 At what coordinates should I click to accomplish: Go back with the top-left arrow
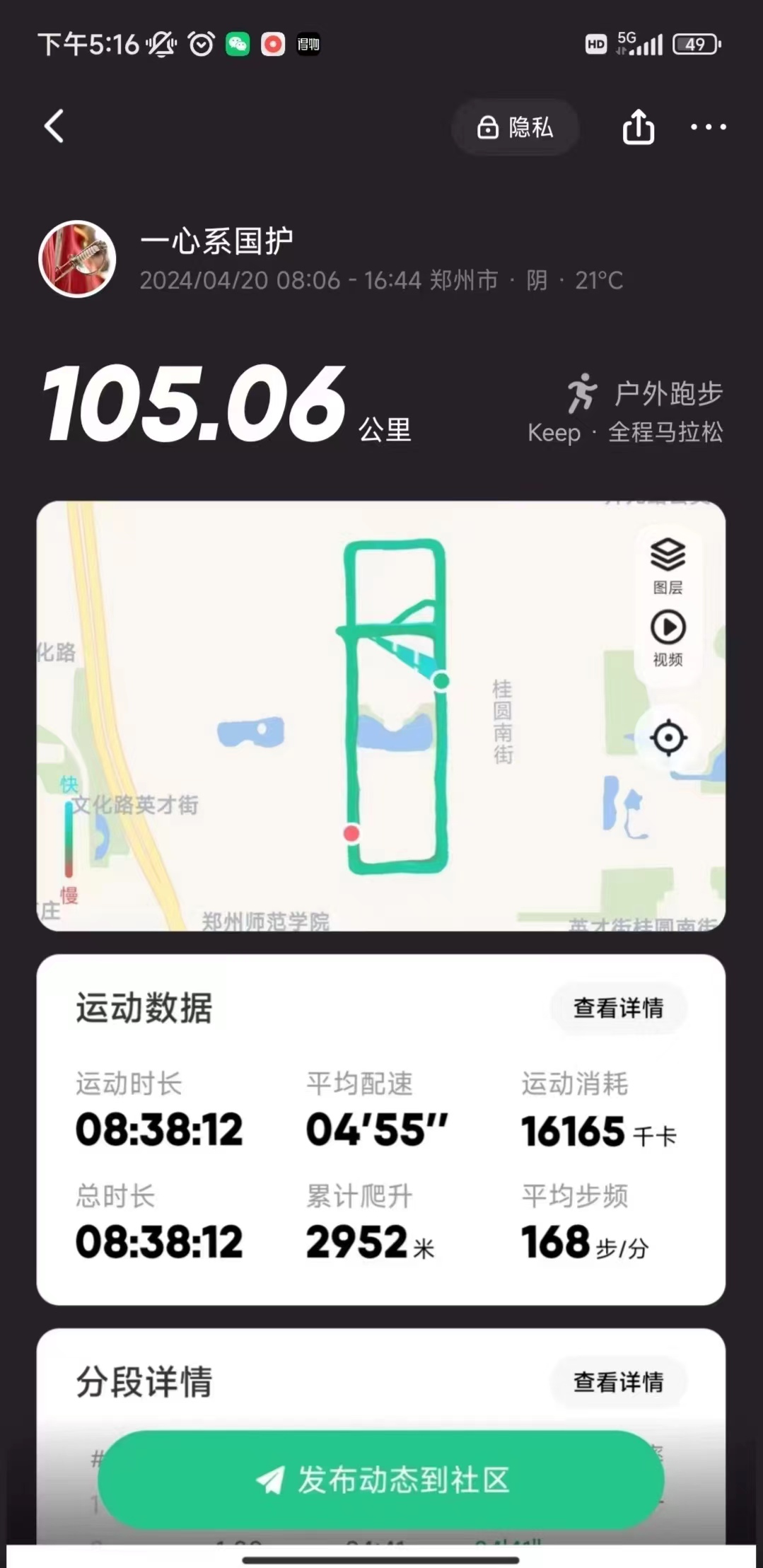[x=54, y=127]
